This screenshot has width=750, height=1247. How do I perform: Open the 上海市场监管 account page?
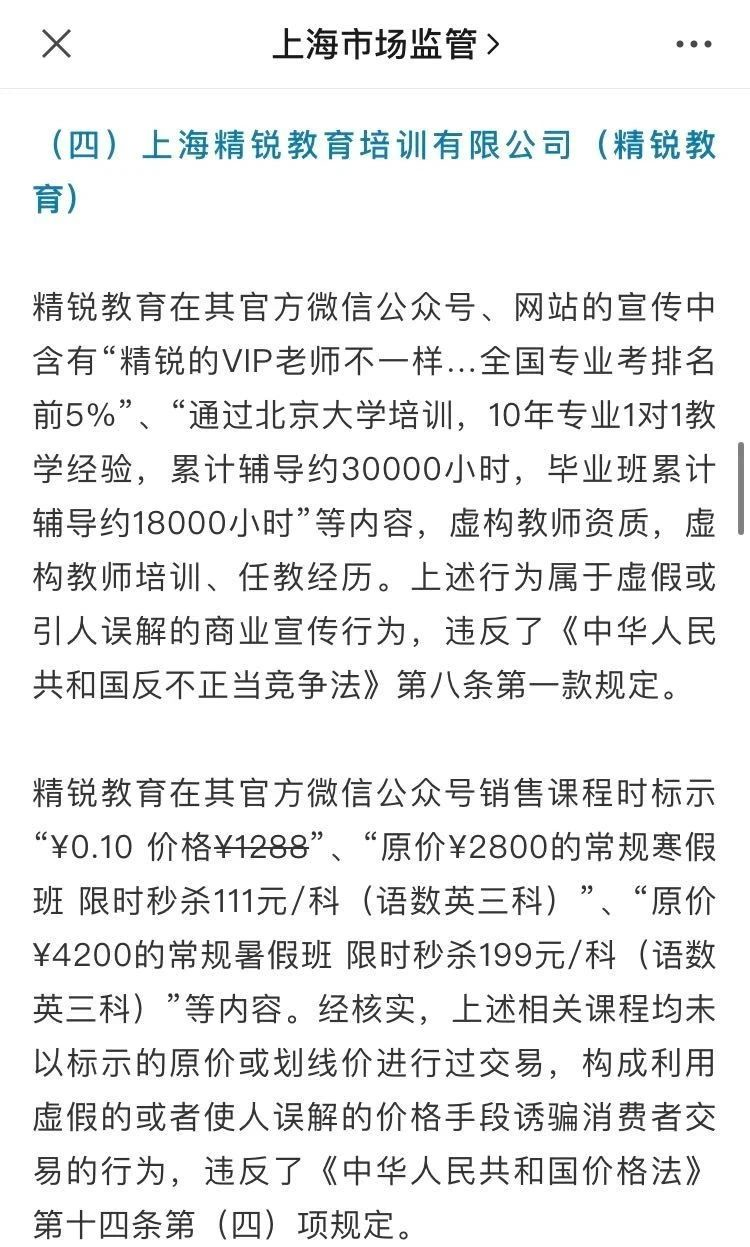[385, 44]
